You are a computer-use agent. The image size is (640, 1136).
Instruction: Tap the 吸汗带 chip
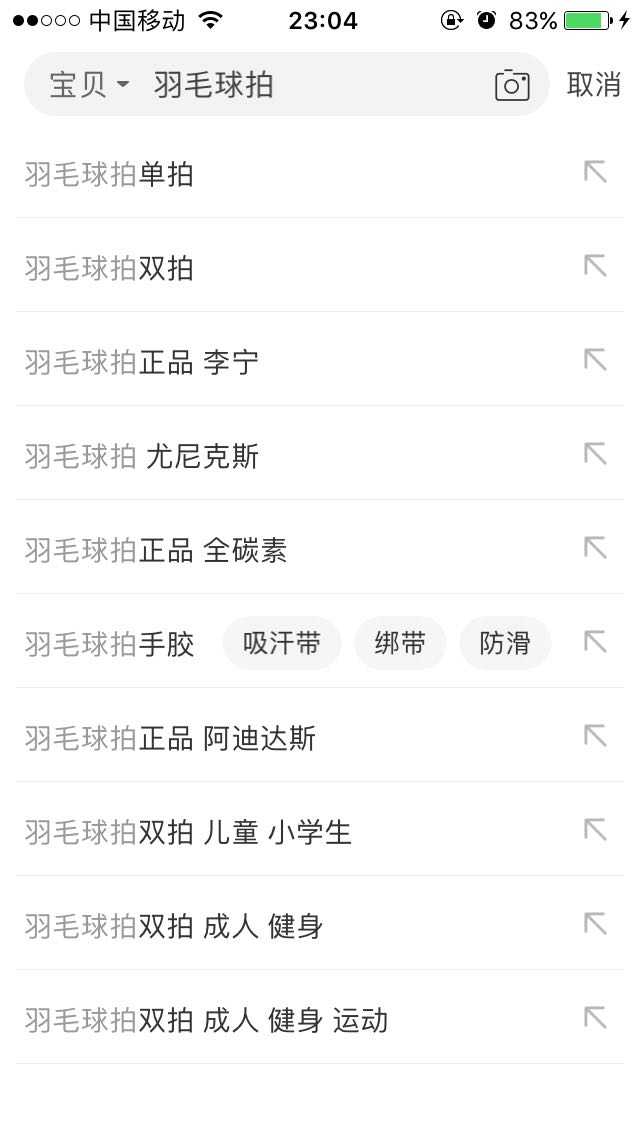tap(282, 643)
